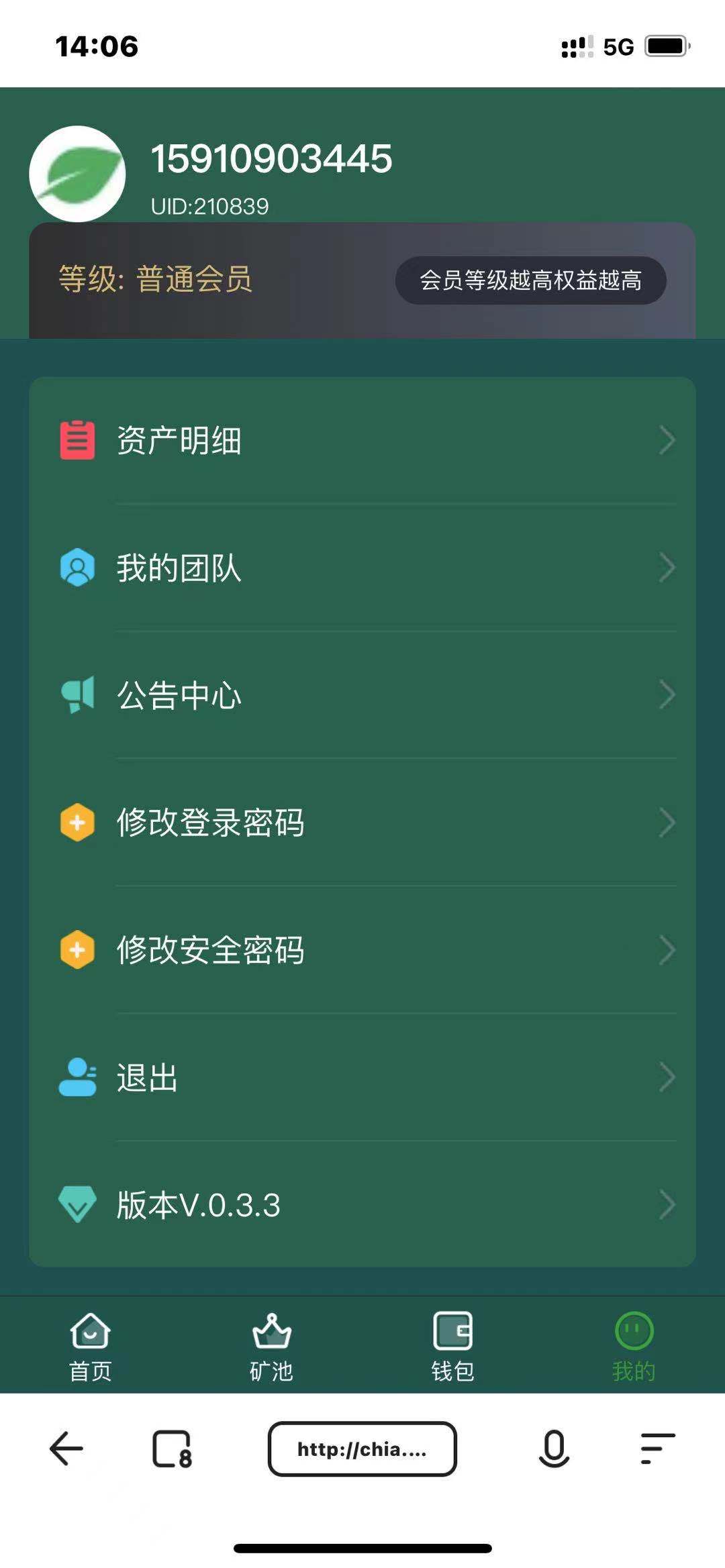Open the browser menu icon
This screenshot has height=1568, width=725.
tap(657, 1449)
